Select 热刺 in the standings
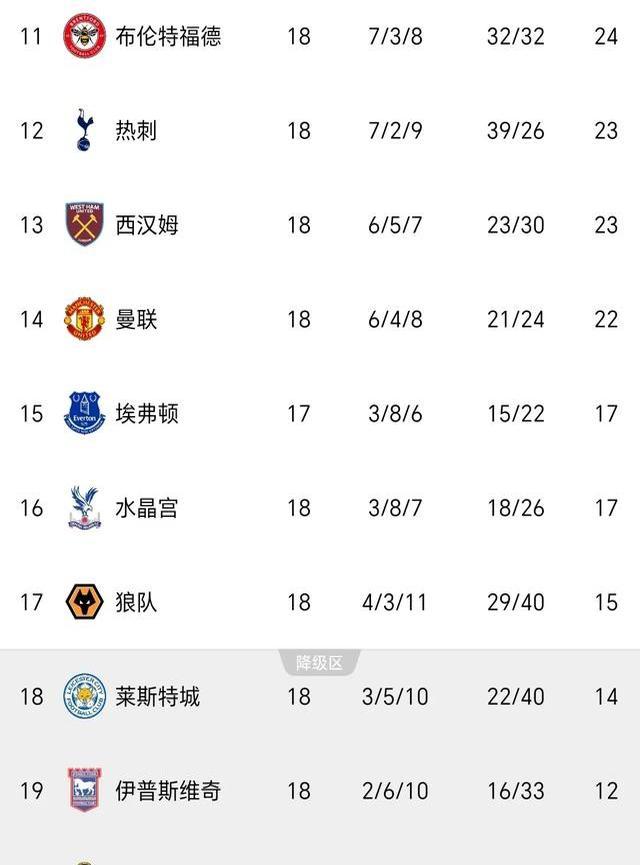This screenshot has height=865, width=640. pyautogui.click(x=136, y=131)
